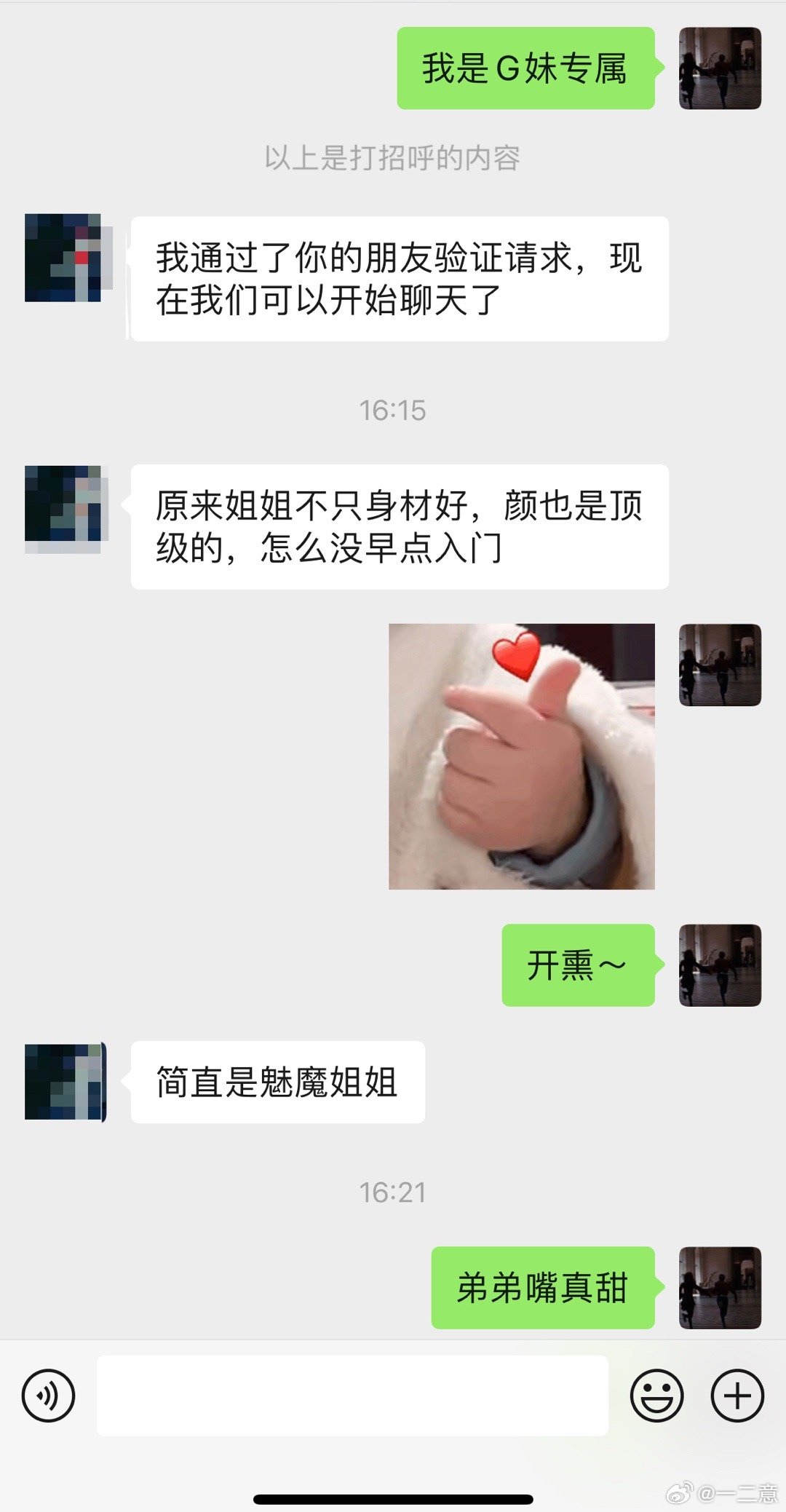The width and height of the screenshot is (786, 1512).
Task: Open my avatar beside 弟弟嘴真甜
Action: click(720, 1288)
